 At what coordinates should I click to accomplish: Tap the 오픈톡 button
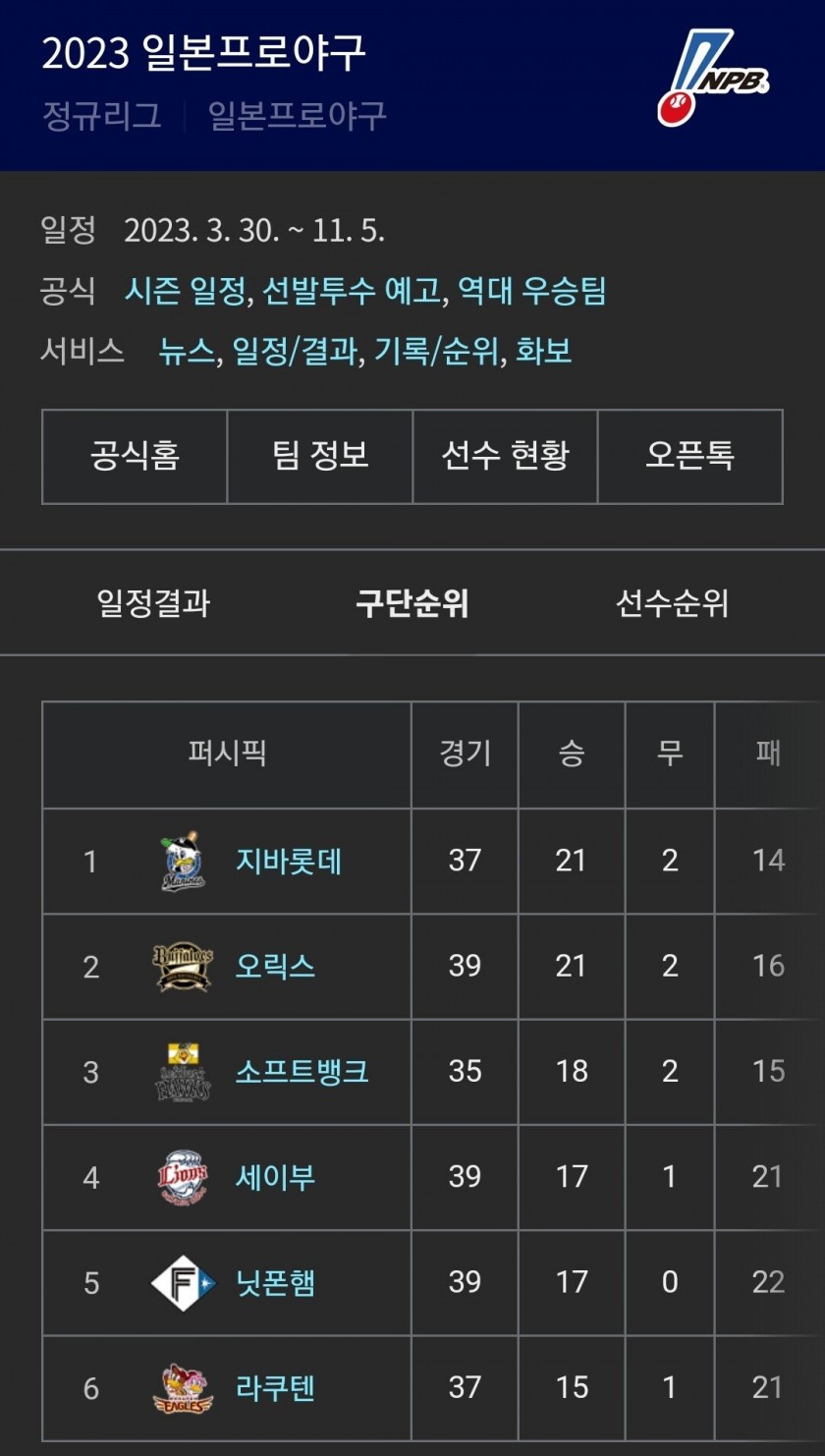[689, 456]
